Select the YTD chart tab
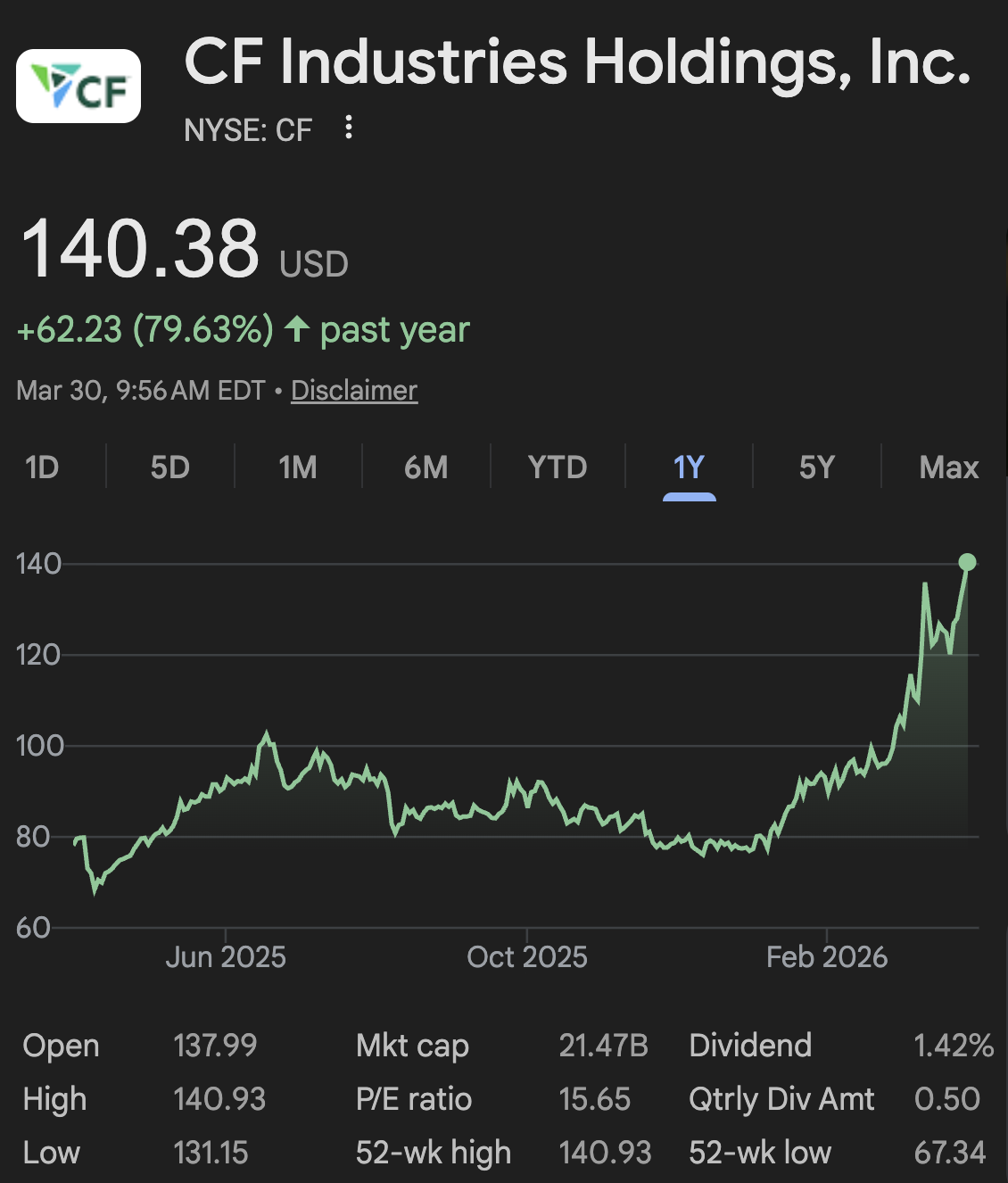The height and width of the screenshot is (1183, 1008). coord(558,467)
